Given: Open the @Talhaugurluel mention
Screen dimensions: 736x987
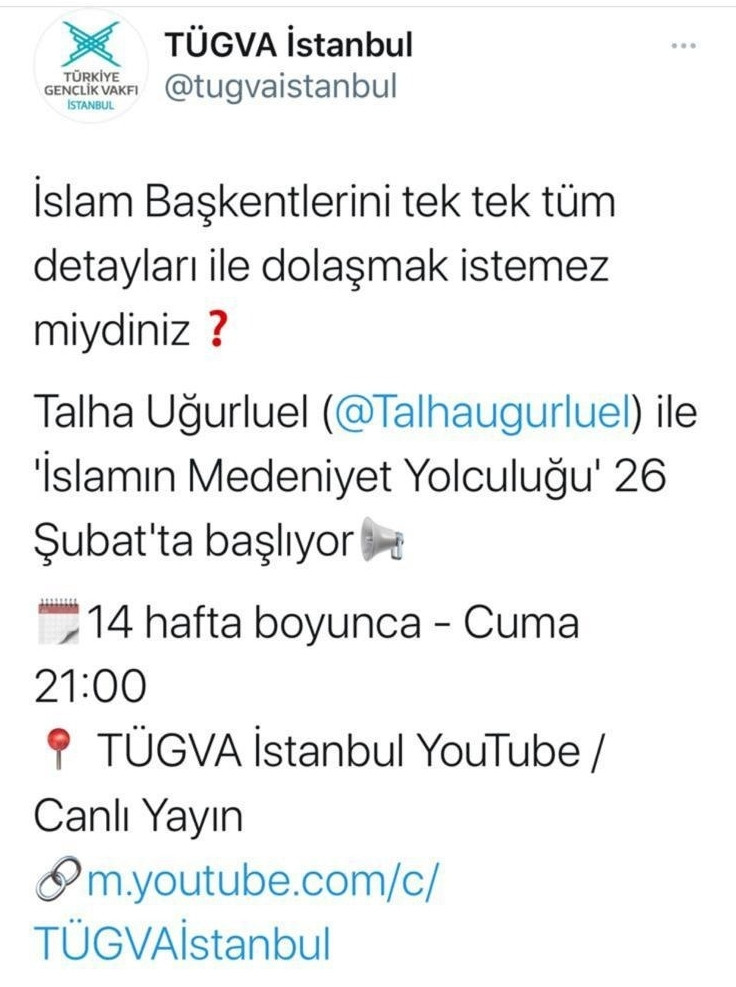Looking at the screenshot, I should coord(482,413).
